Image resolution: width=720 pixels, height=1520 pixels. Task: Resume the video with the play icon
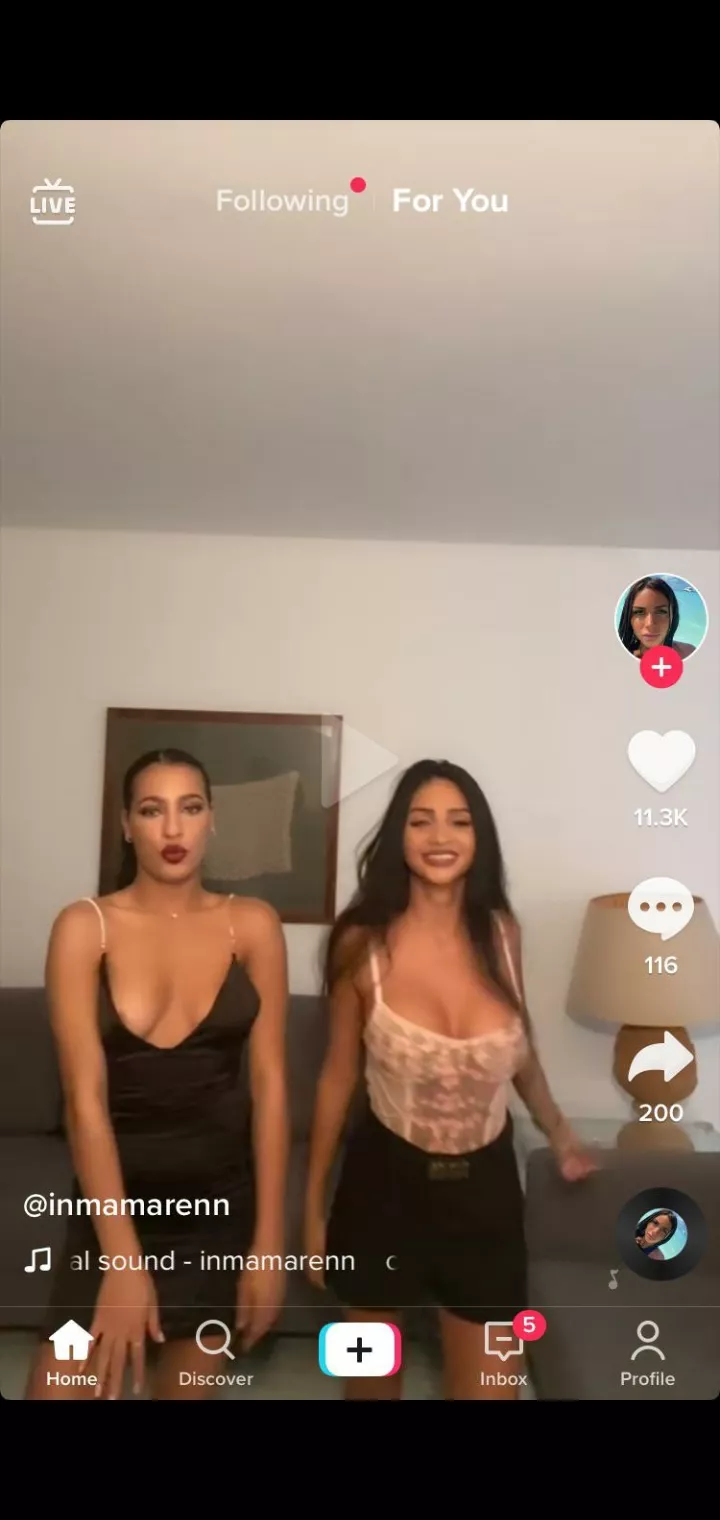tap(359, 763)
